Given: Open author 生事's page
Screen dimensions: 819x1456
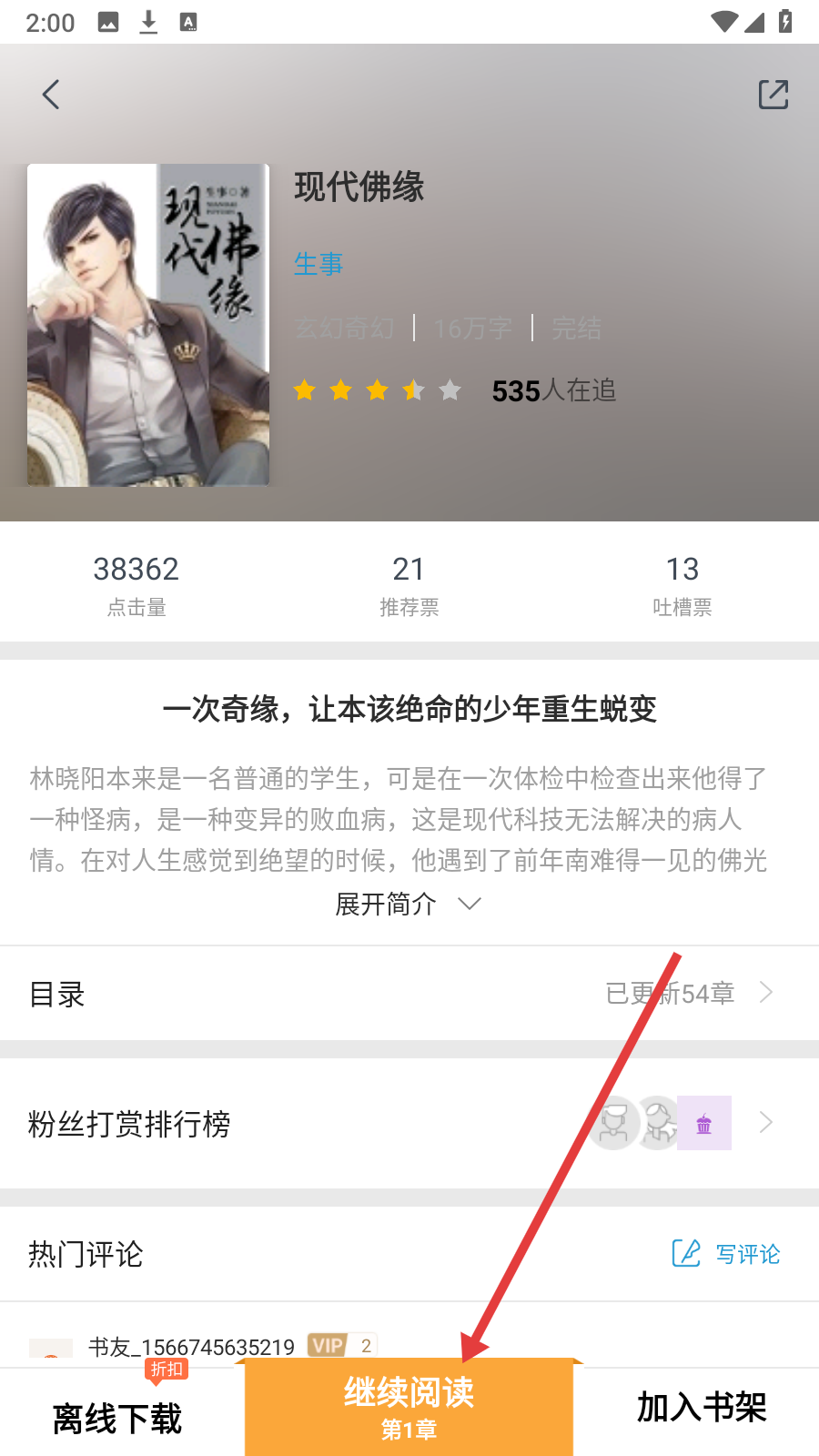Looking at the screenshot, I should 318,264.
